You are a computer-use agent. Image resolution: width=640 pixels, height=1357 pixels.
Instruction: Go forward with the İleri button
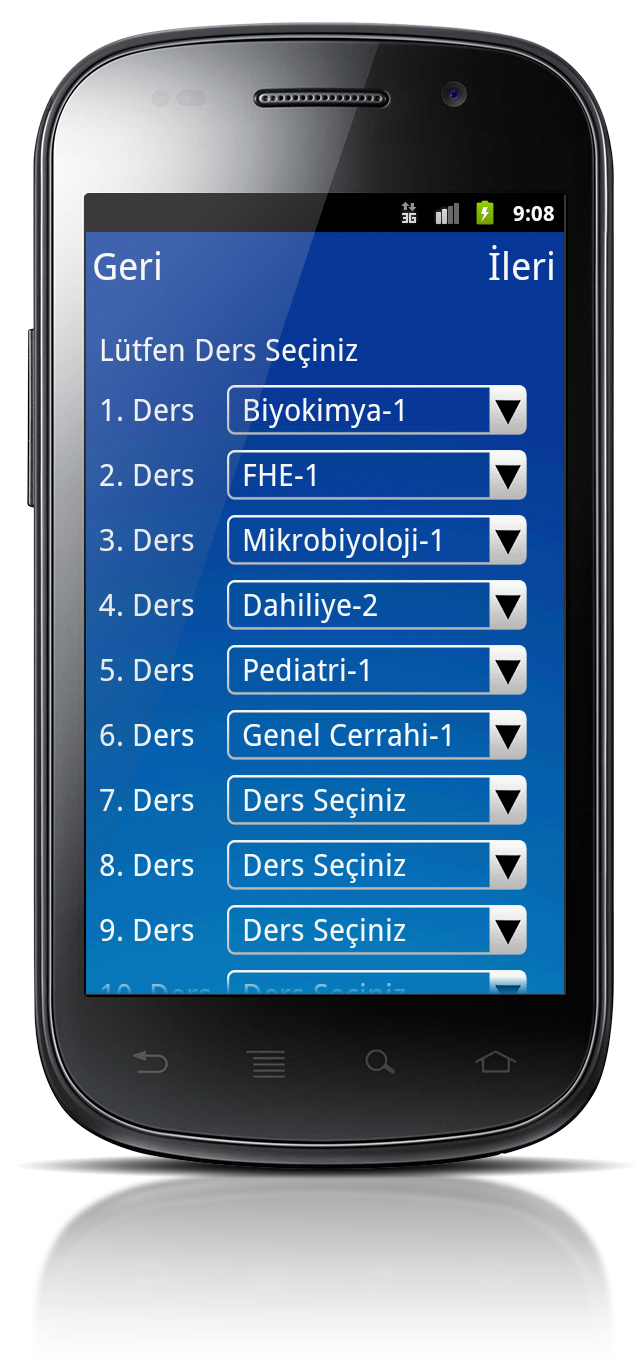(x=521, y=267)
